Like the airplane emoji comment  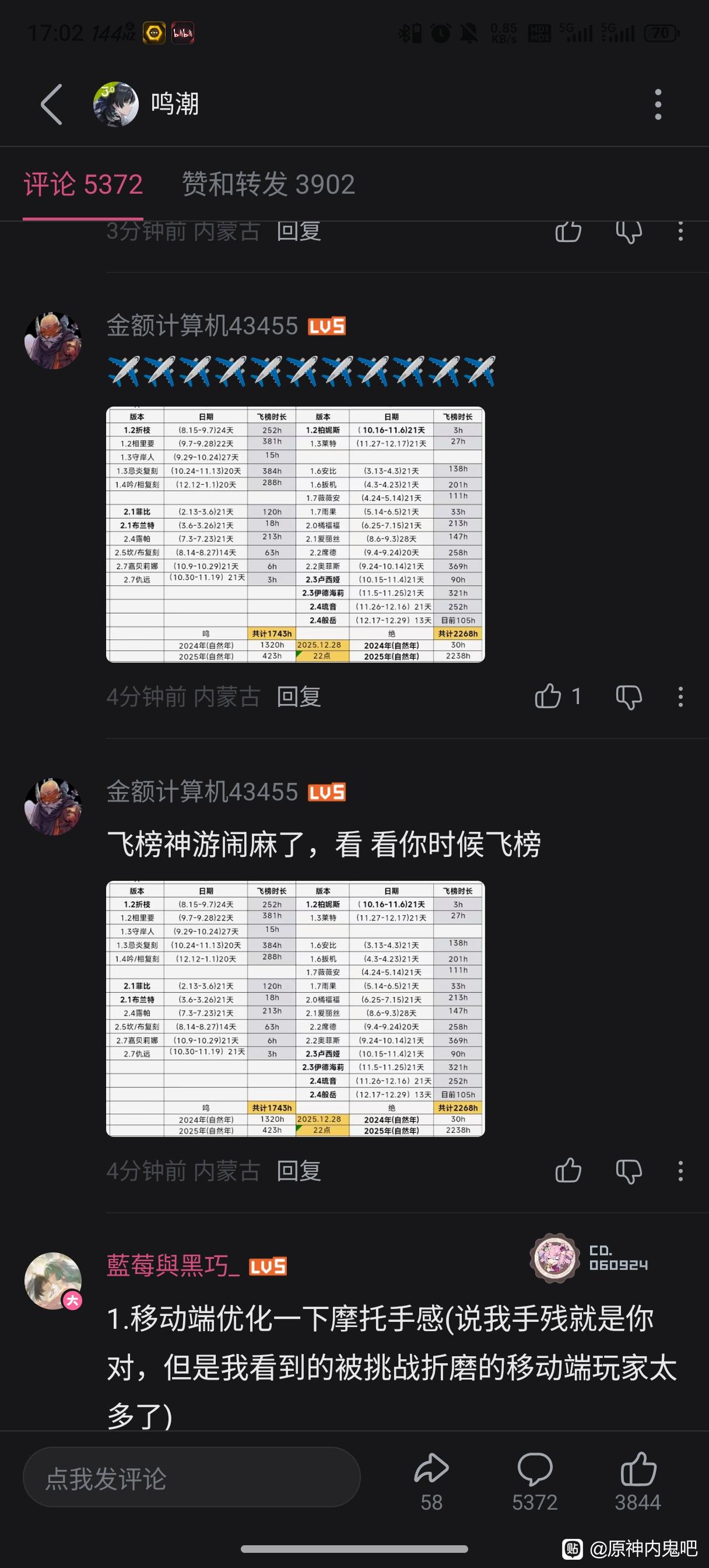(548, 696)
